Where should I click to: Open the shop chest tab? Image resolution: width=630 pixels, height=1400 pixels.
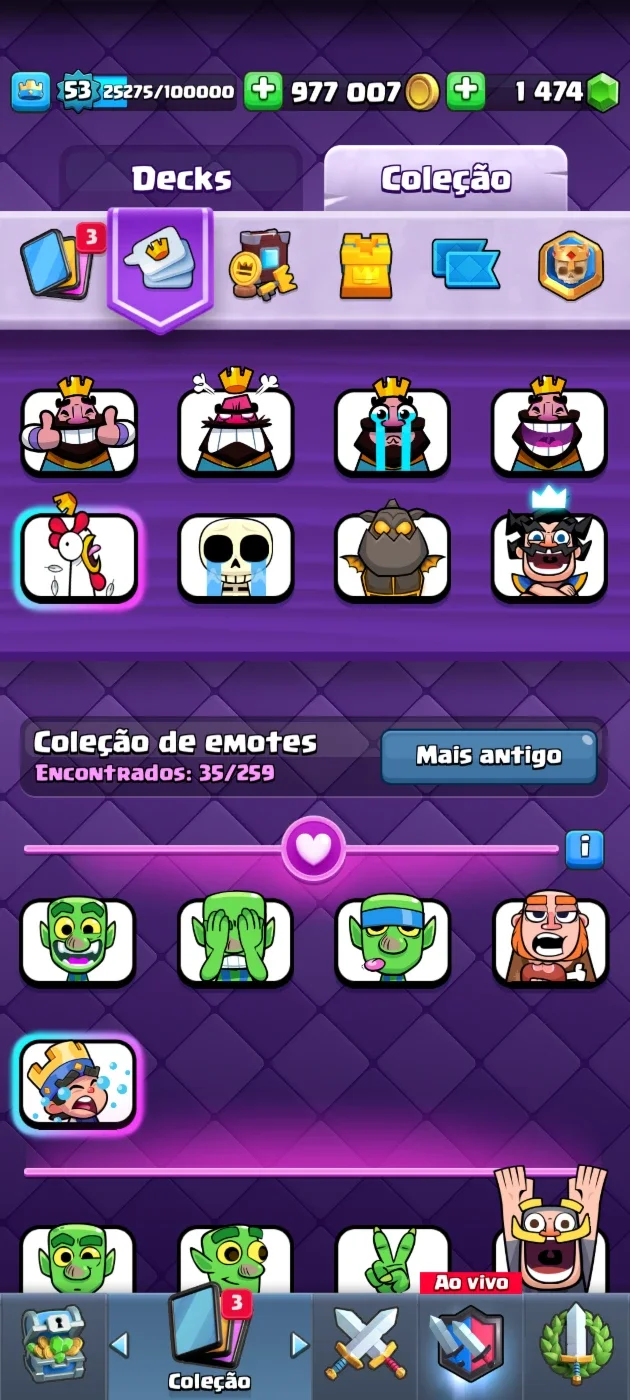52,1346
